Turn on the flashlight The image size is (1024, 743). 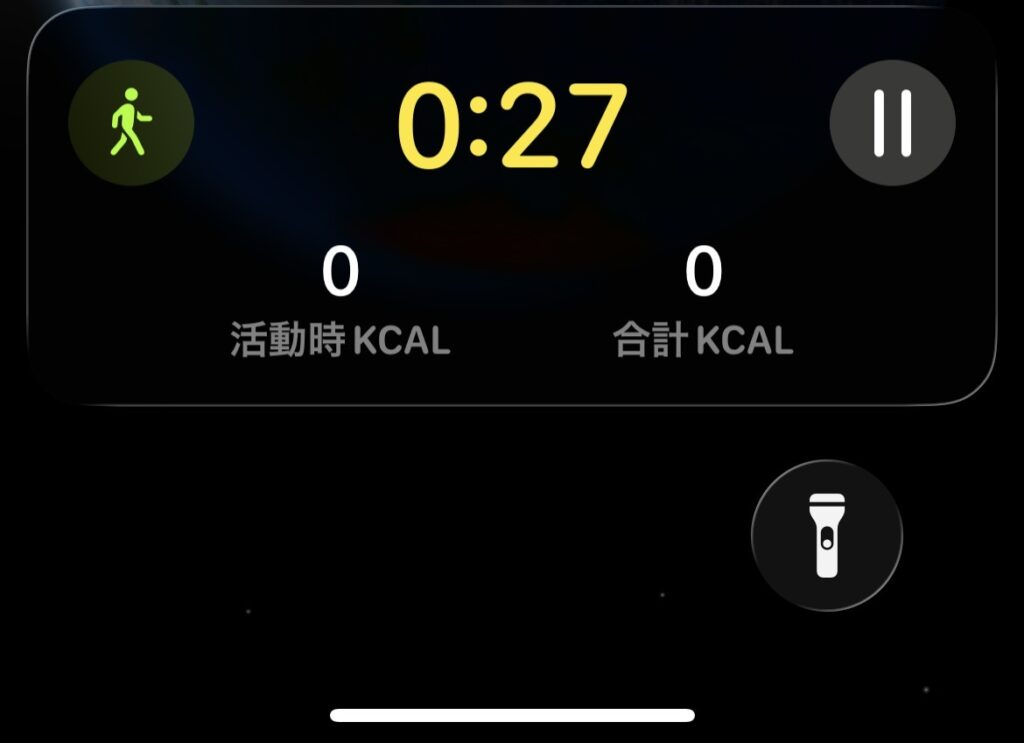tap(826, 535)
